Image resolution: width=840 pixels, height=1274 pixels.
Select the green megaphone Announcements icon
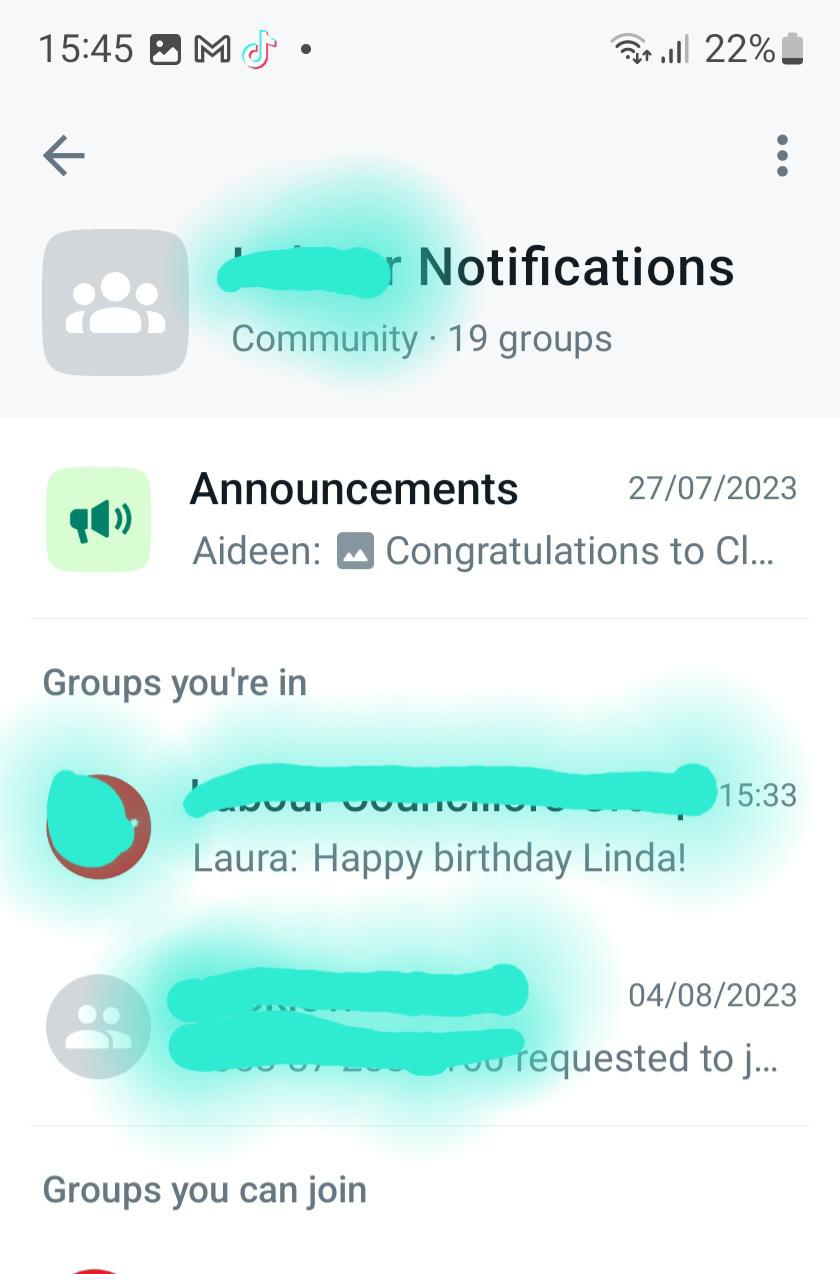[x=97, y=519]
